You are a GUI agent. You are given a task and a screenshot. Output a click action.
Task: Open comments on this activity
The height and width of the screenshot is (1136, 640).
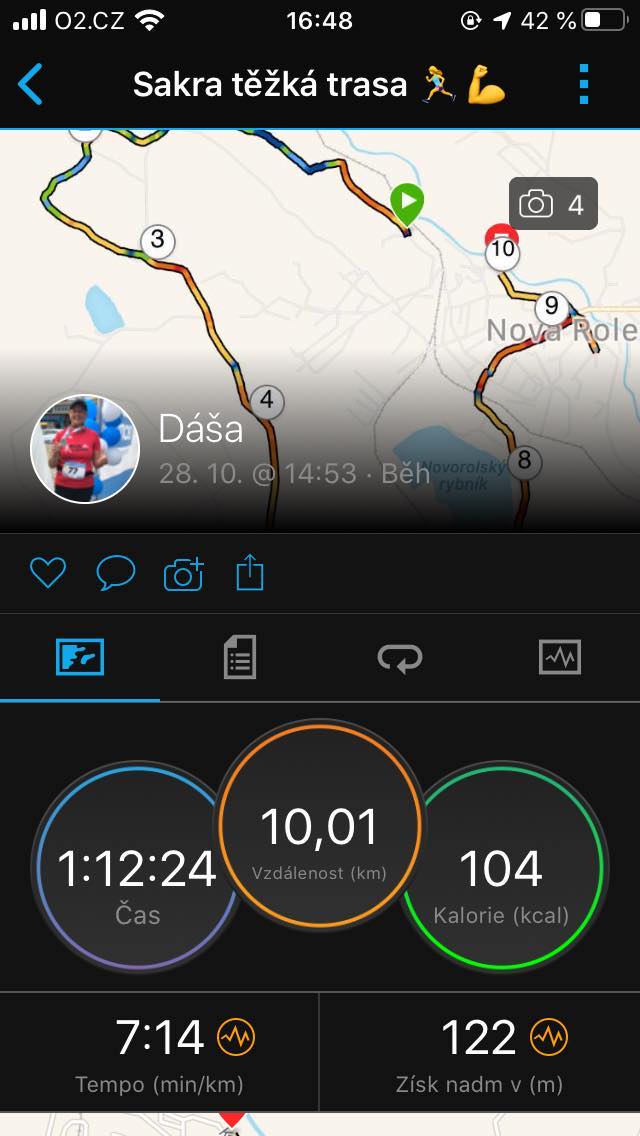point(116,573)
